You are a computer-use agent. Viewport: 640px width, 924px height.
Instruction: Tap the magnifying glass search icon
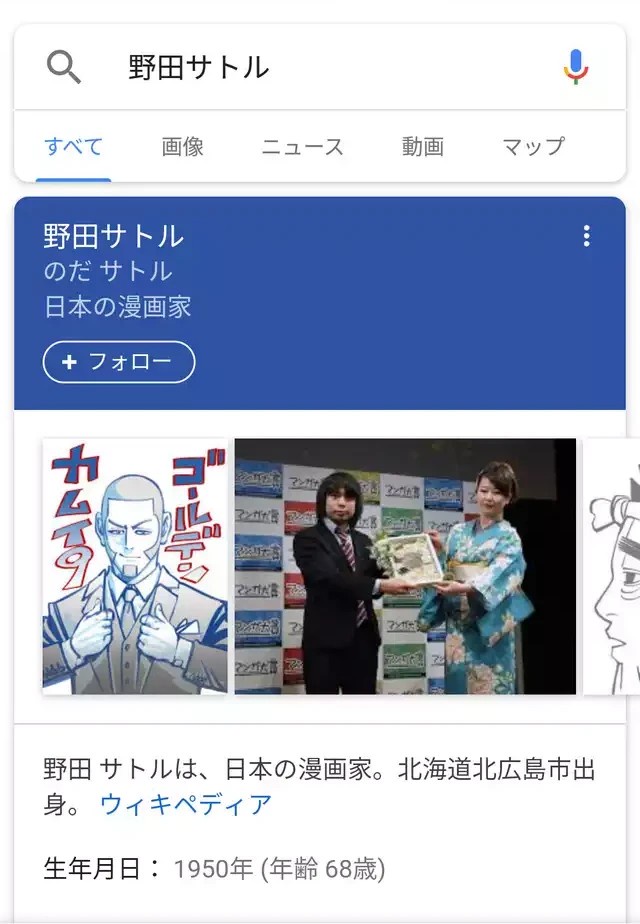pyautogui.click(x=64, y=67)
